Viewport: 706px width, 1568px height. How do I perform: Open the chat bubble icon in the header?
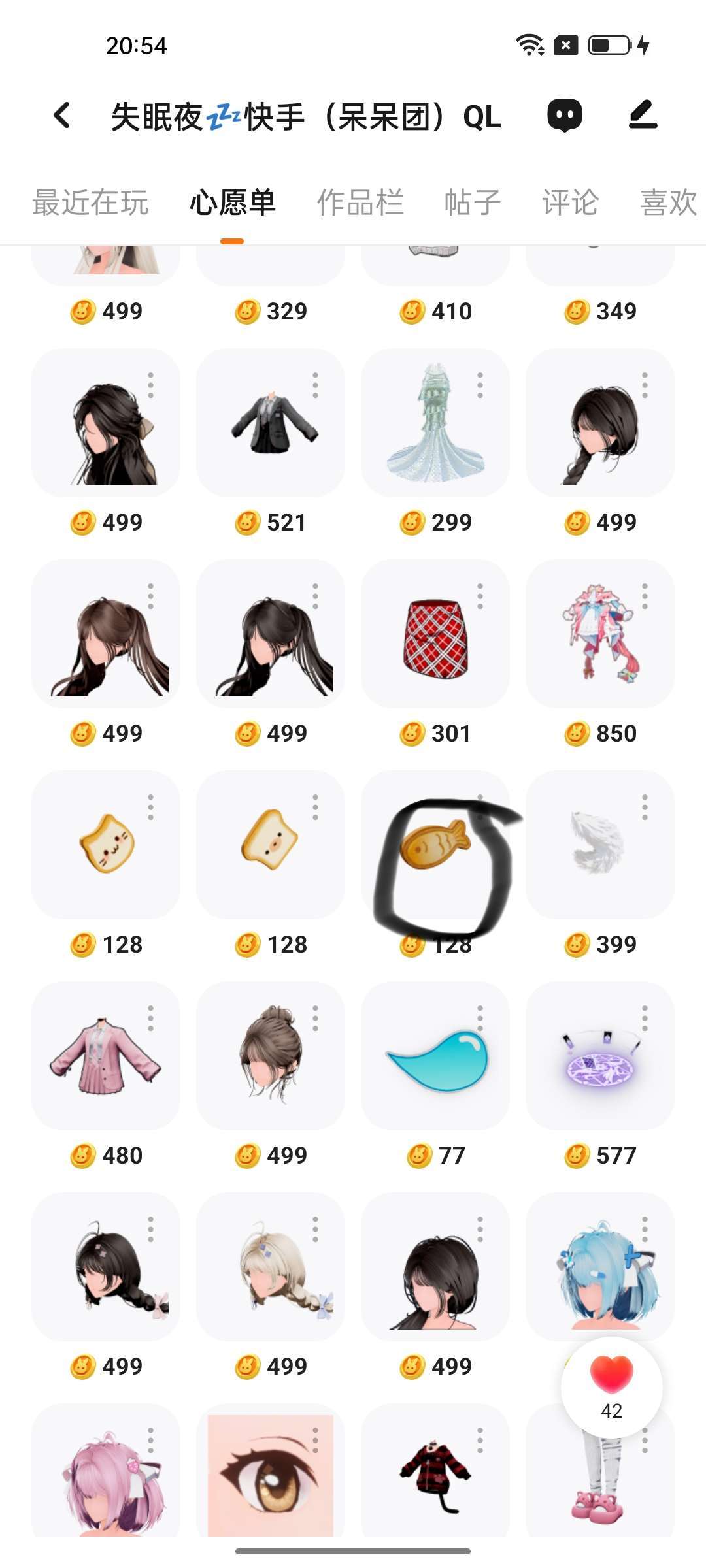(565, 116)
